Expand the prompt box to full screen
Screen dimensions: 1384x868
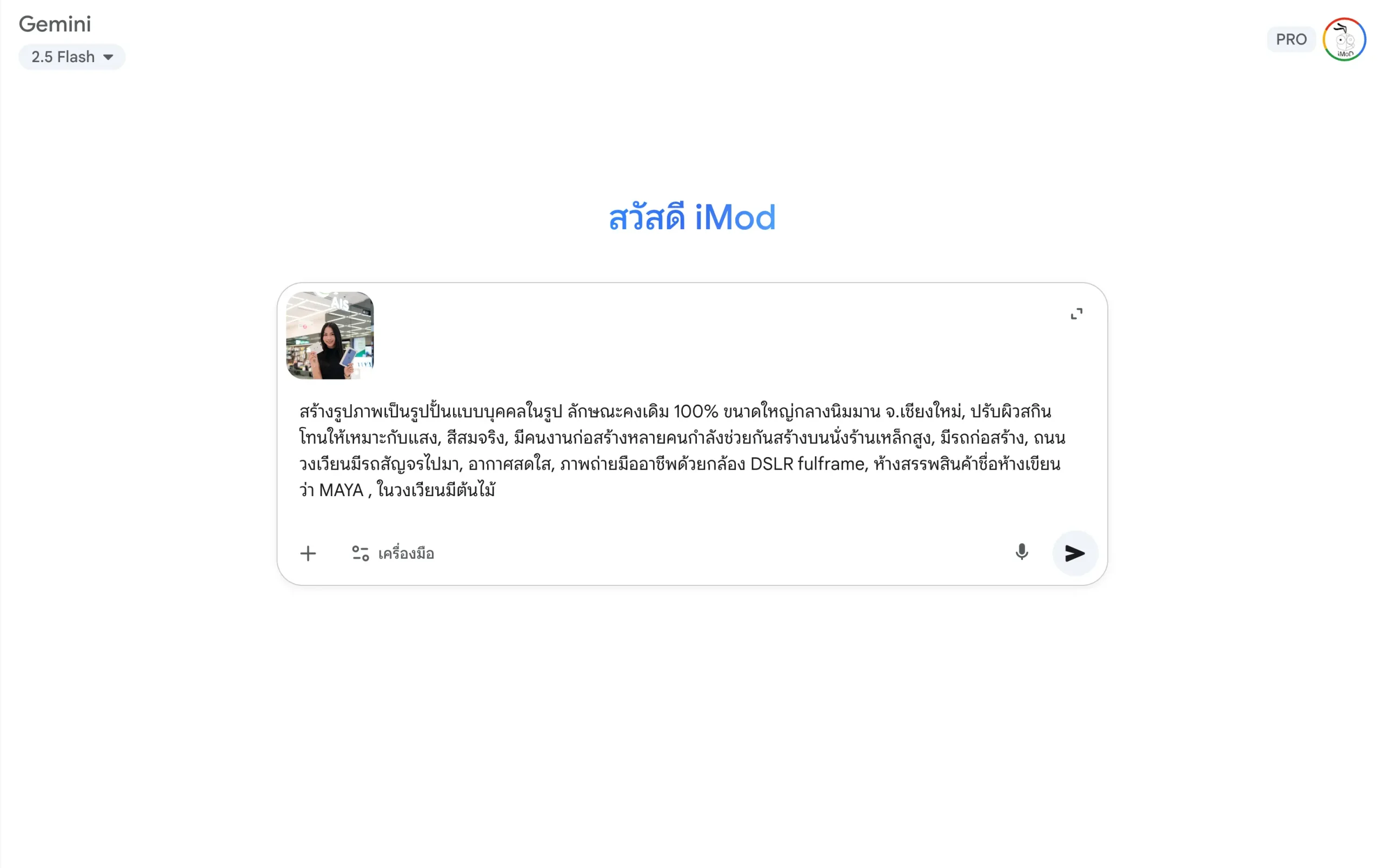pos(1076,314)
